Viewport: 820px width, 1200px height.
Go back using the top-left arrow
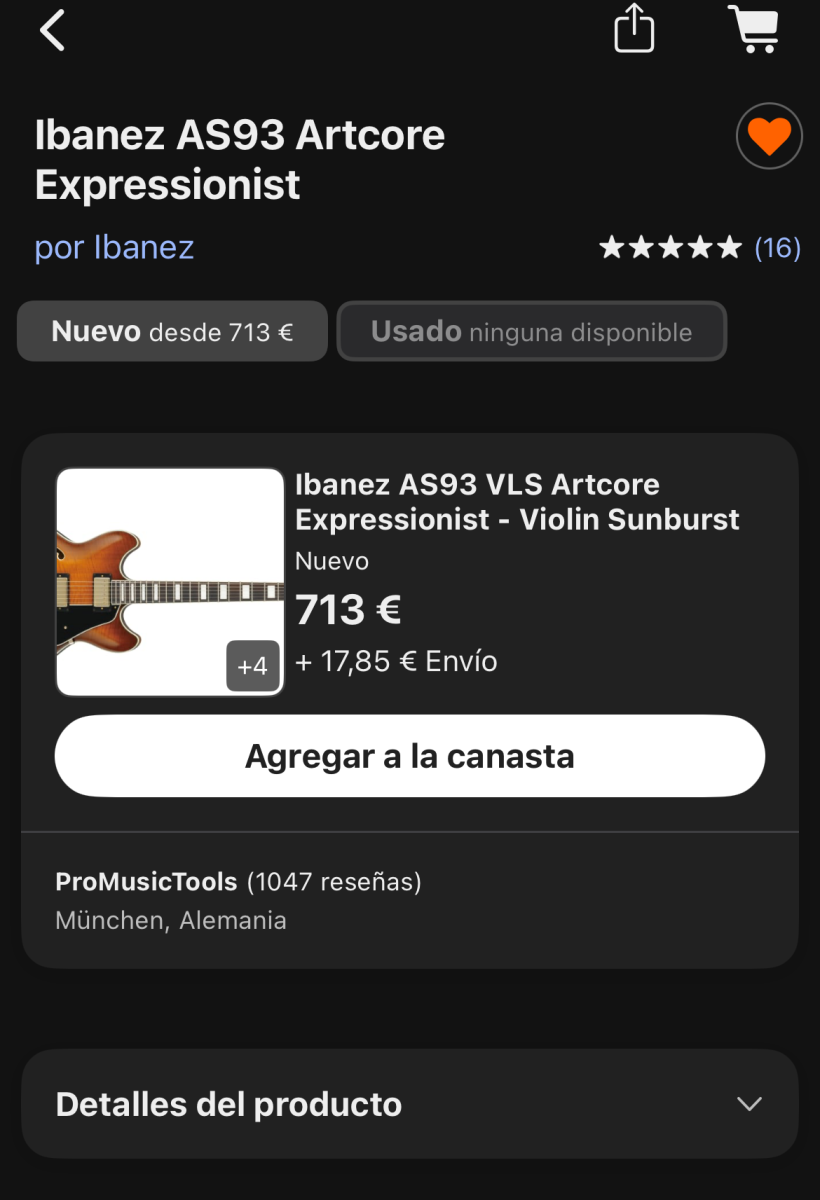[52, 30]
